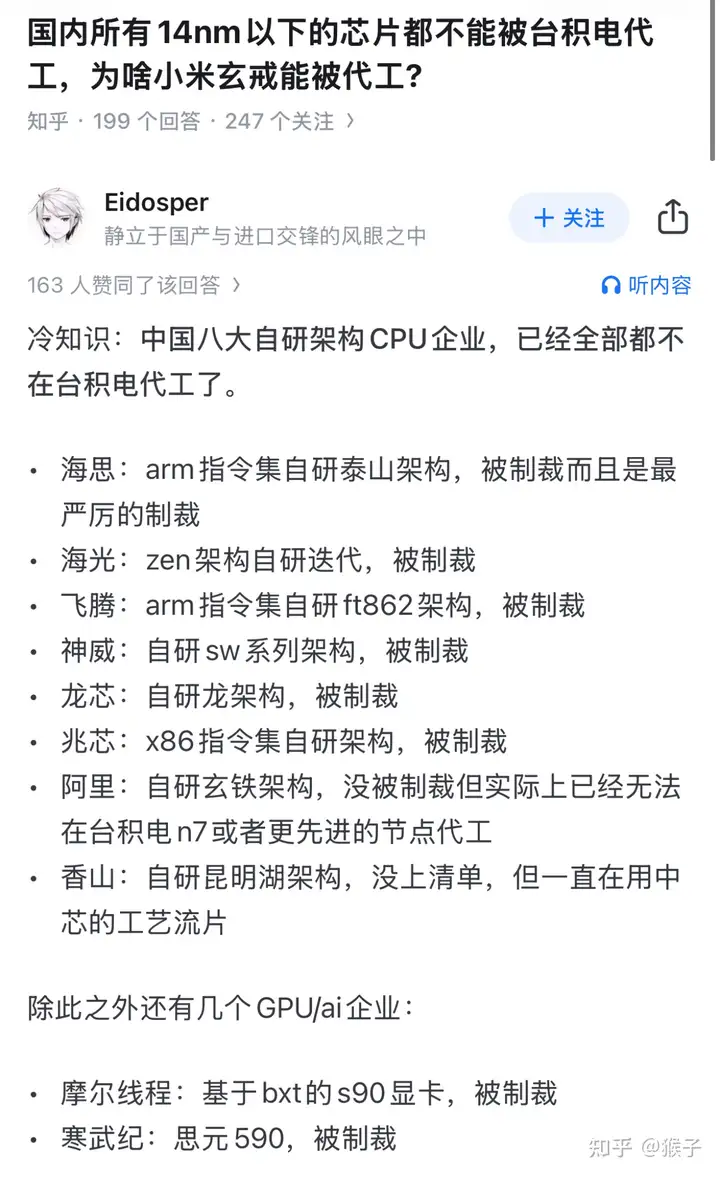Listen to the answer with 听内容
The width and height of the screenshot is (720, 1177).
pyautogui.click(x=646, y=285)
